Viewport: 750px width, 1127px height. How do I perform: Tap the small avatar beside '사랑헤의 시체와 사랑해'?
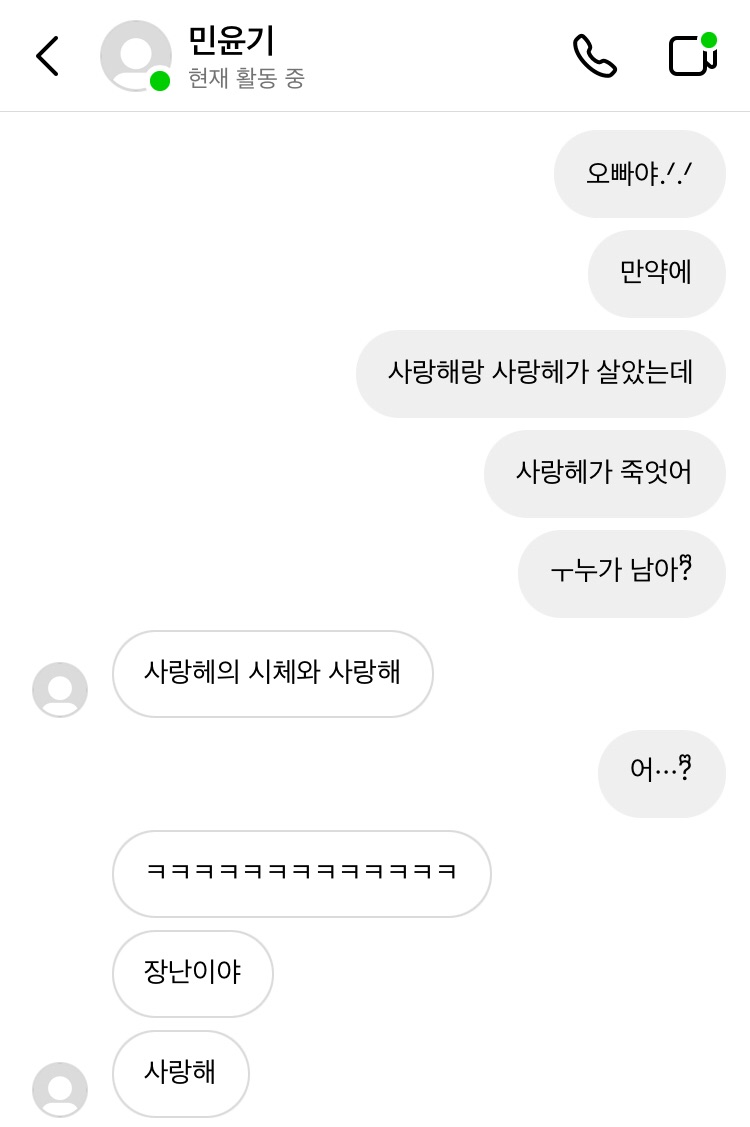pos(60,690)
